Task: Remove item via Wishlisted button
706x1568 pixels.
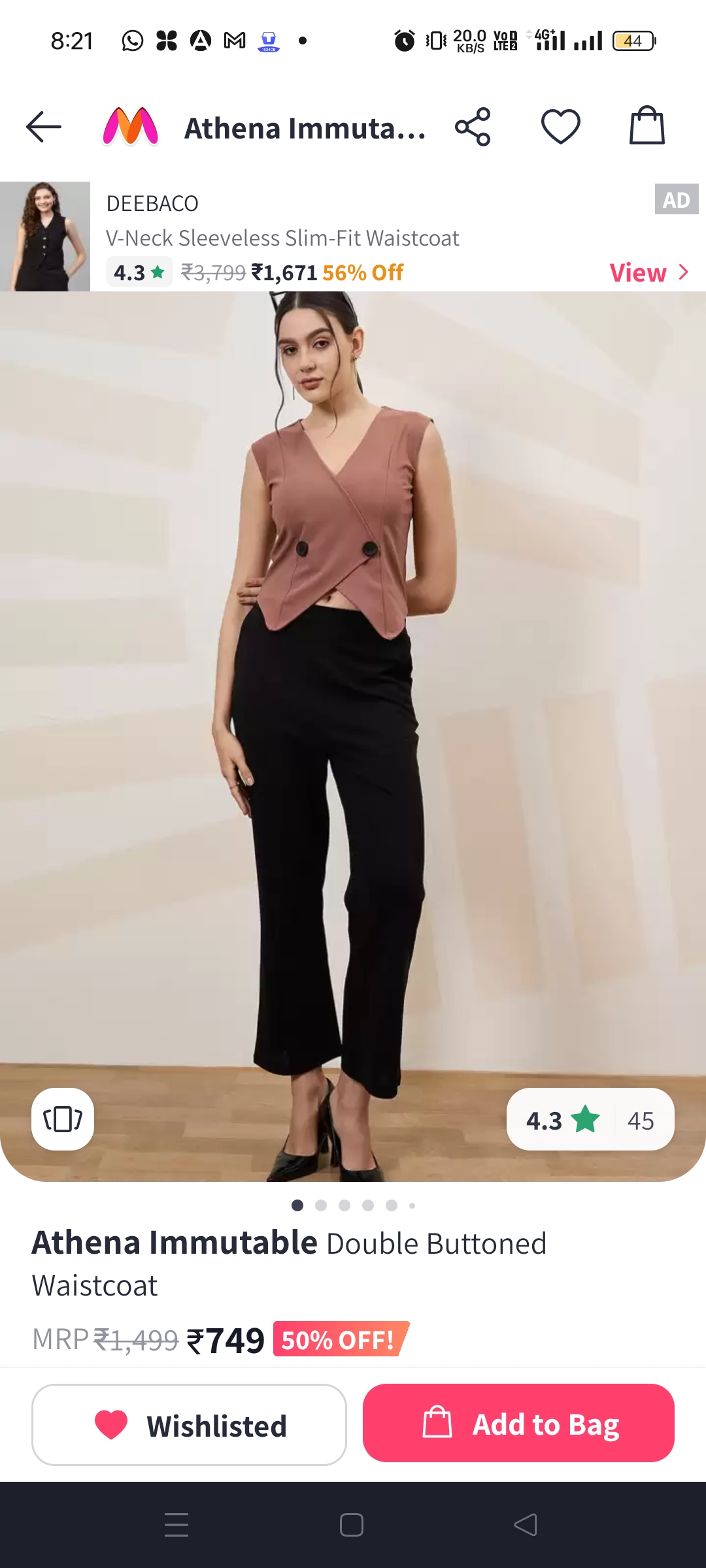Action: click(x=189, y=1425)
